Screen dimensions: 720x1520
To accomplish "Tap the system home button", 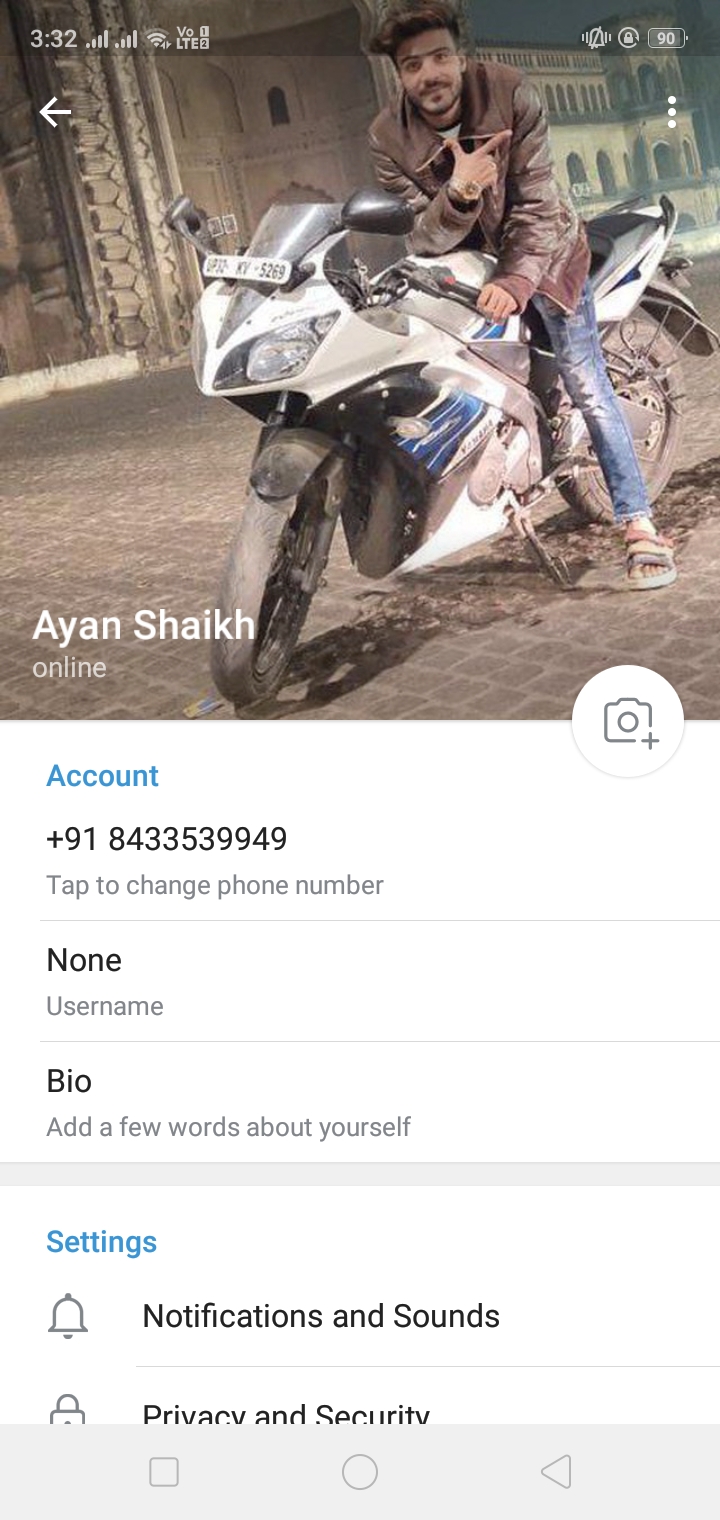I will pos(360,1472).
